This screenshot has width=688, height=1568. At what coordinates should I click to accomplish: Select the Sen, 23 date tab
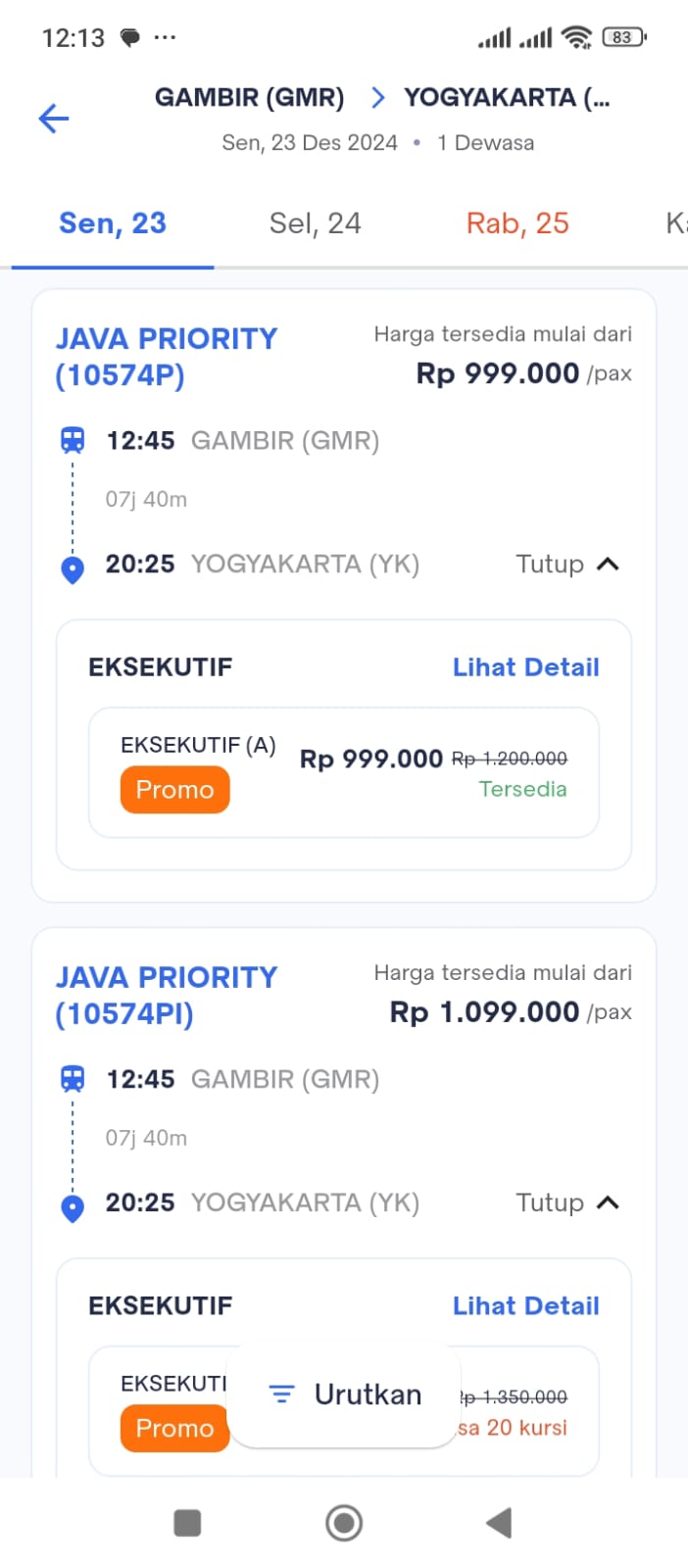pos(113,223)
